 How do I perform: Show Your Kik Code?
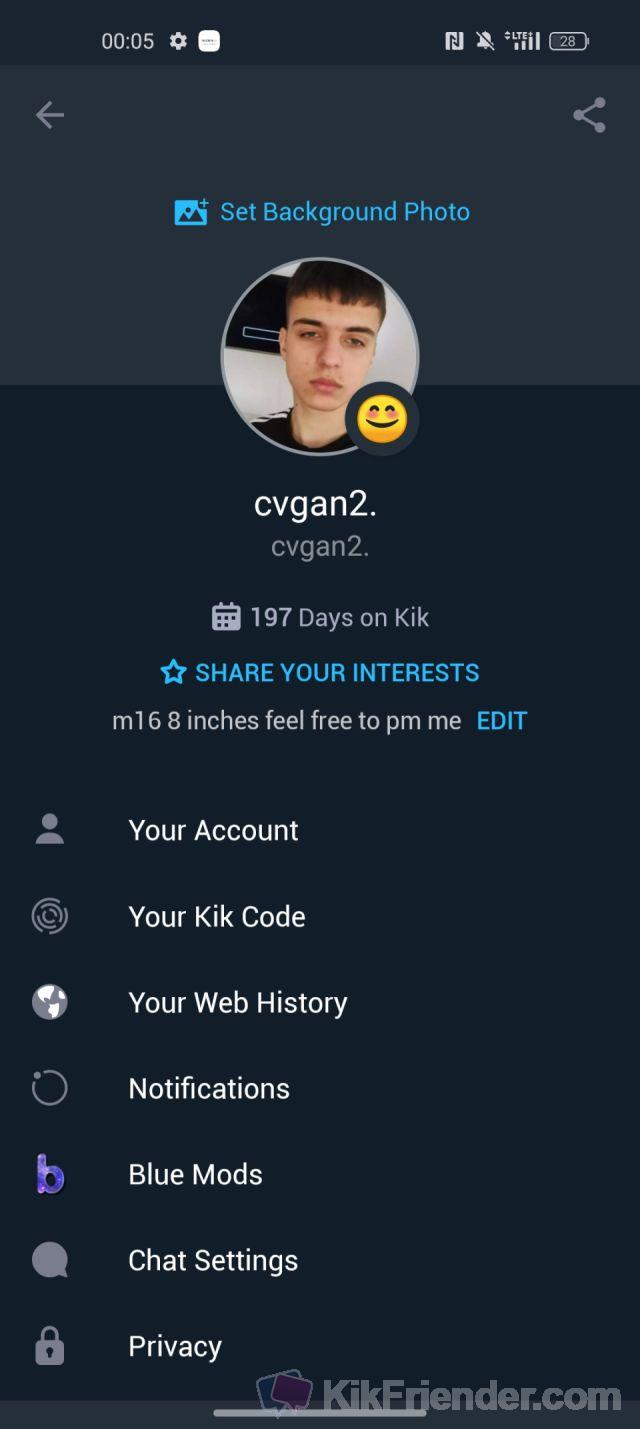pos(217,916)
